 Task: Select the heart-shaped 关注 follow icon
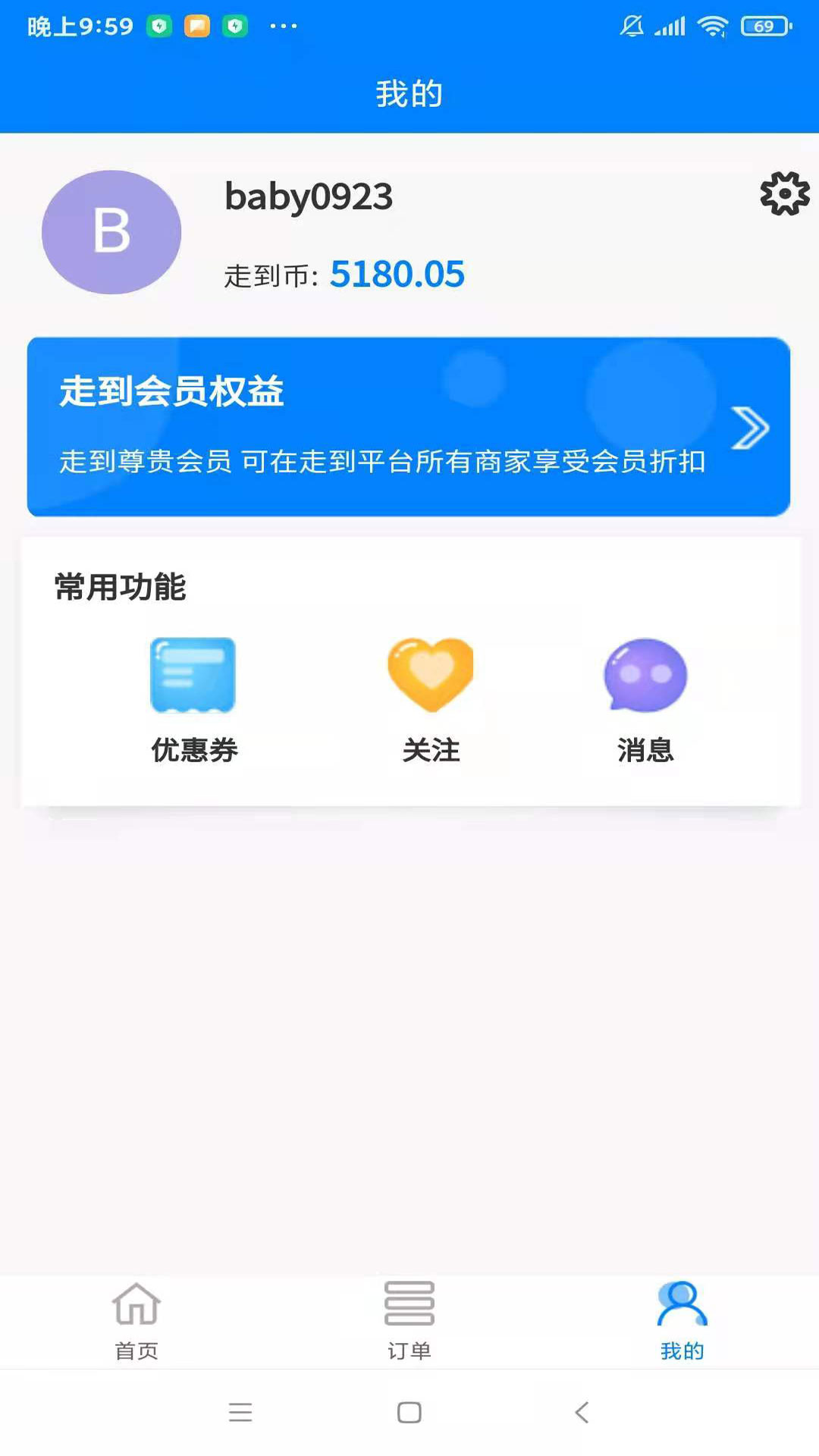coord(430,675)
